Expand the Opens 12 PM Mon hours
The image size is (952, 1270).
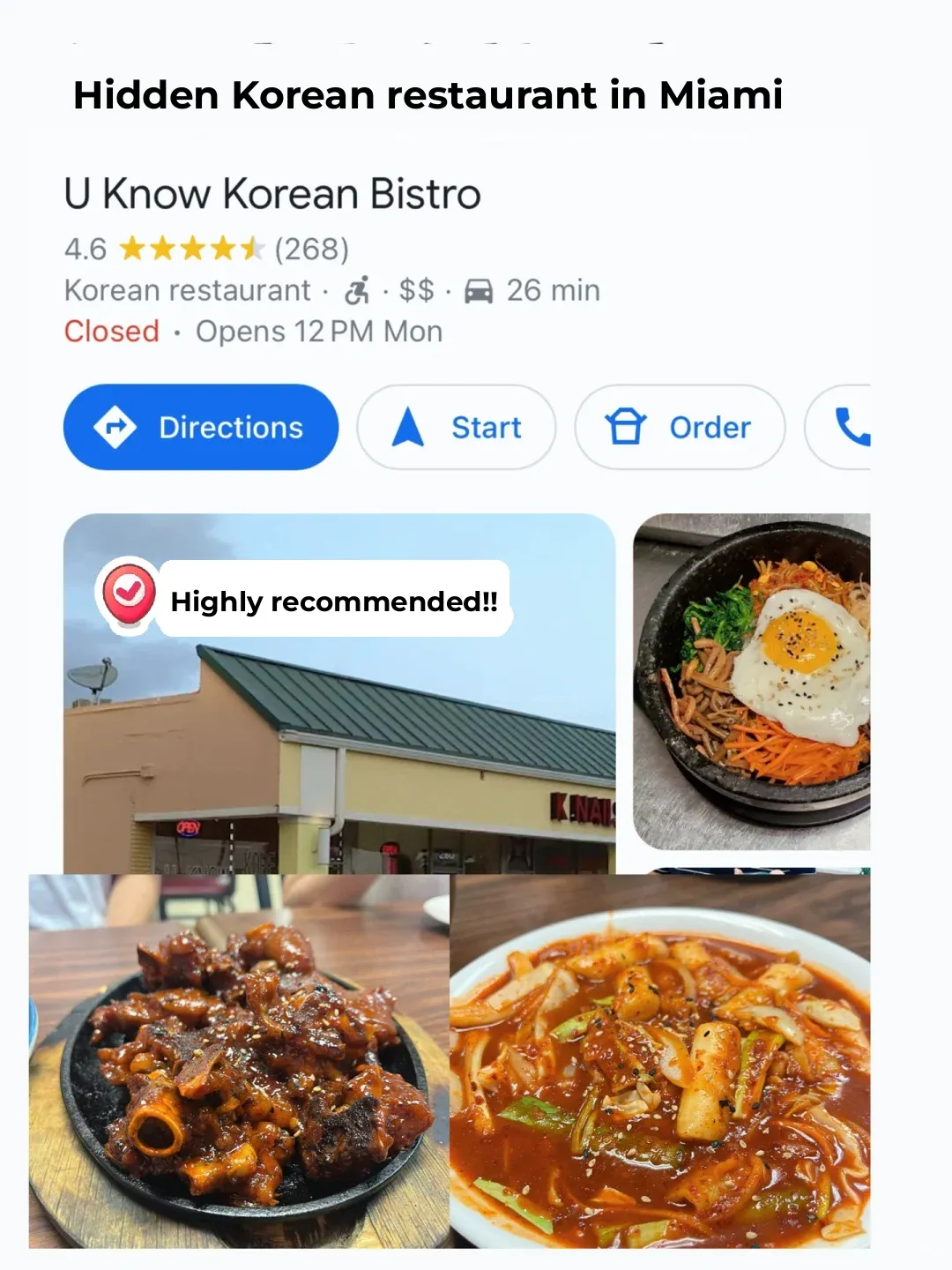(x=317, y=331)
